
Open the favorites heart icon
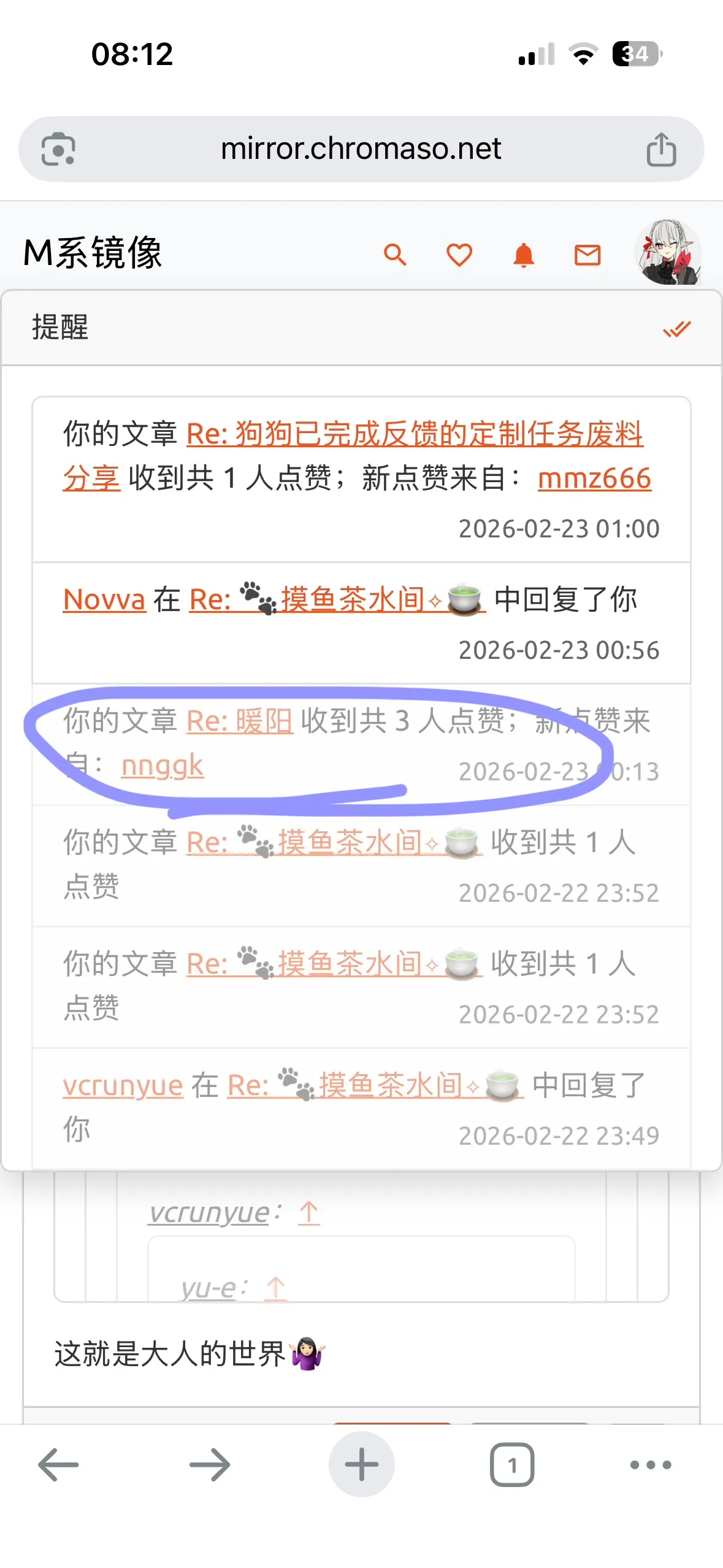459,254
